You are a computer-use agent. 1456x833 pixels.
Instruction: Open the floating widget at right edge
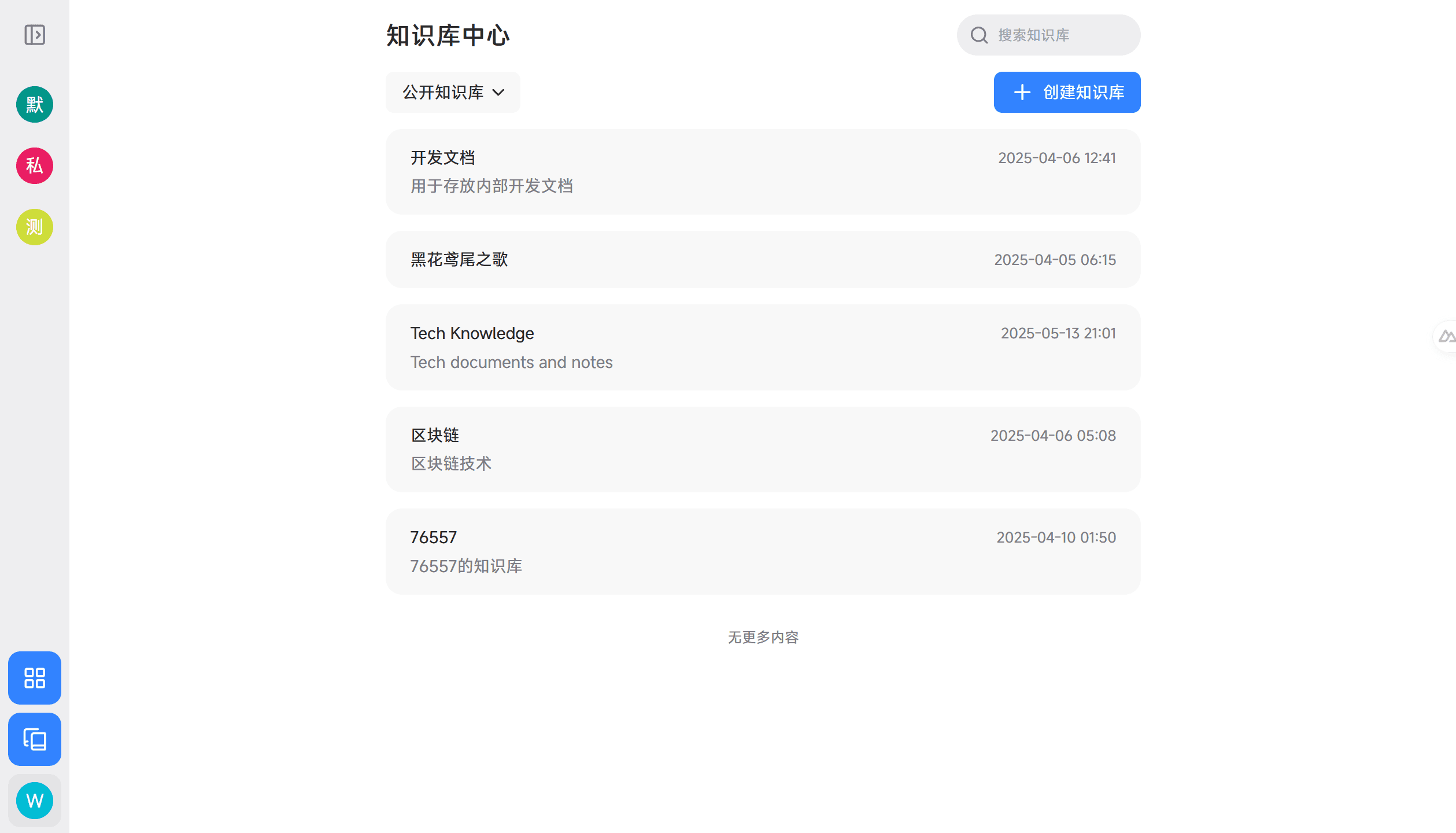coord(1446,337)
